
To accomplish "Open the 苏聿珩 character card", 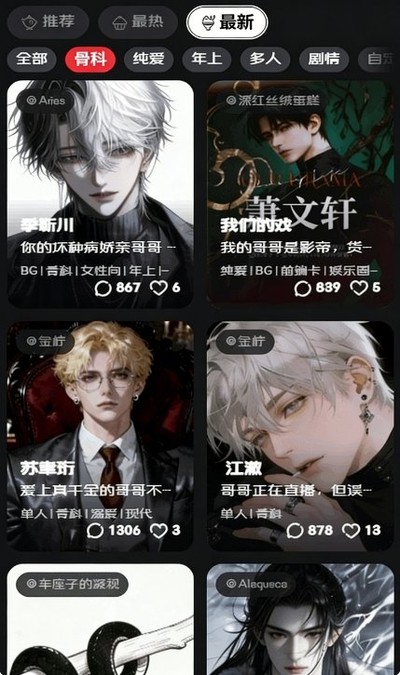I will tap(100, 436).
